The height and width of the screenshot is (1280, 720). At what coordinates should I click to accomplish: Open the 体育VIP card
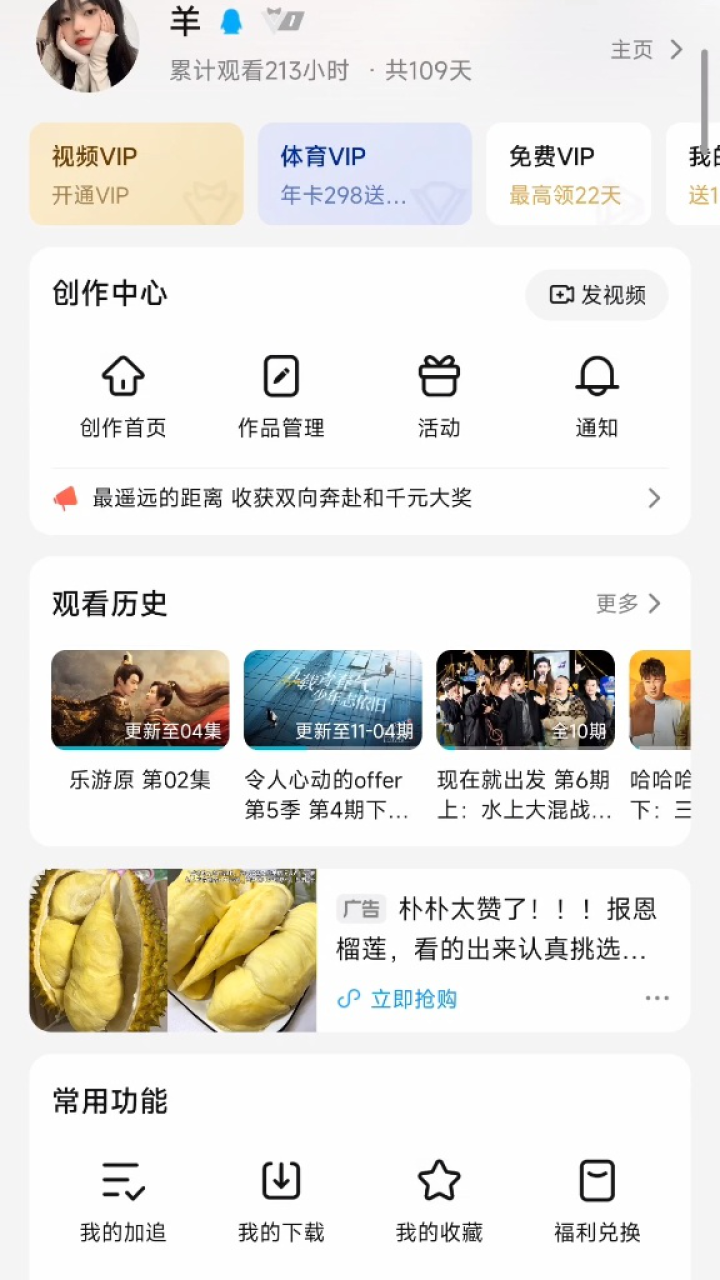[x=364, y=174]
